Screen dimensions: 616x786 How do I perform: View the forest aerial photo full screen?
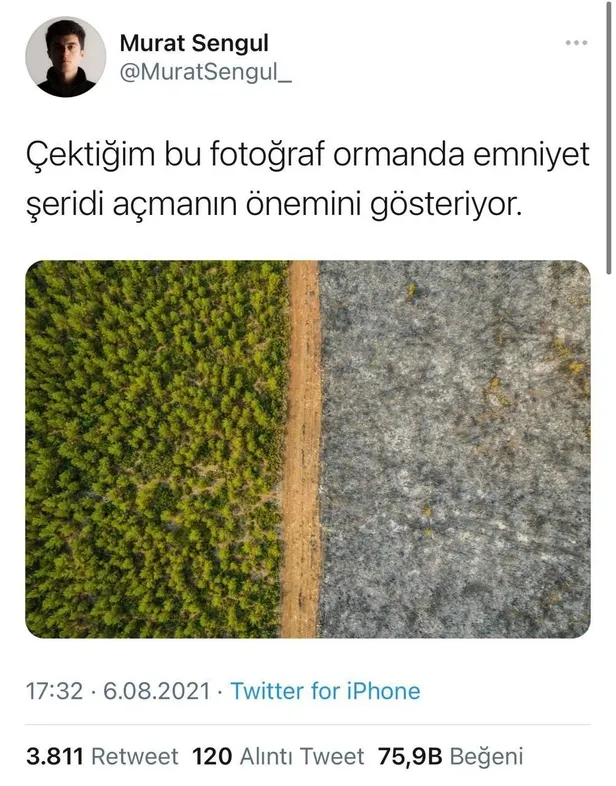coord(307,449)
